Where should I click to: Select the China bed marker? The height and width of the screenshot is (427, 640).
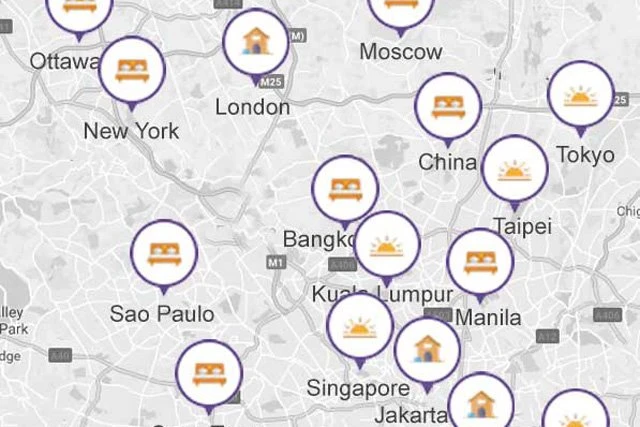[x=448, y=105]
